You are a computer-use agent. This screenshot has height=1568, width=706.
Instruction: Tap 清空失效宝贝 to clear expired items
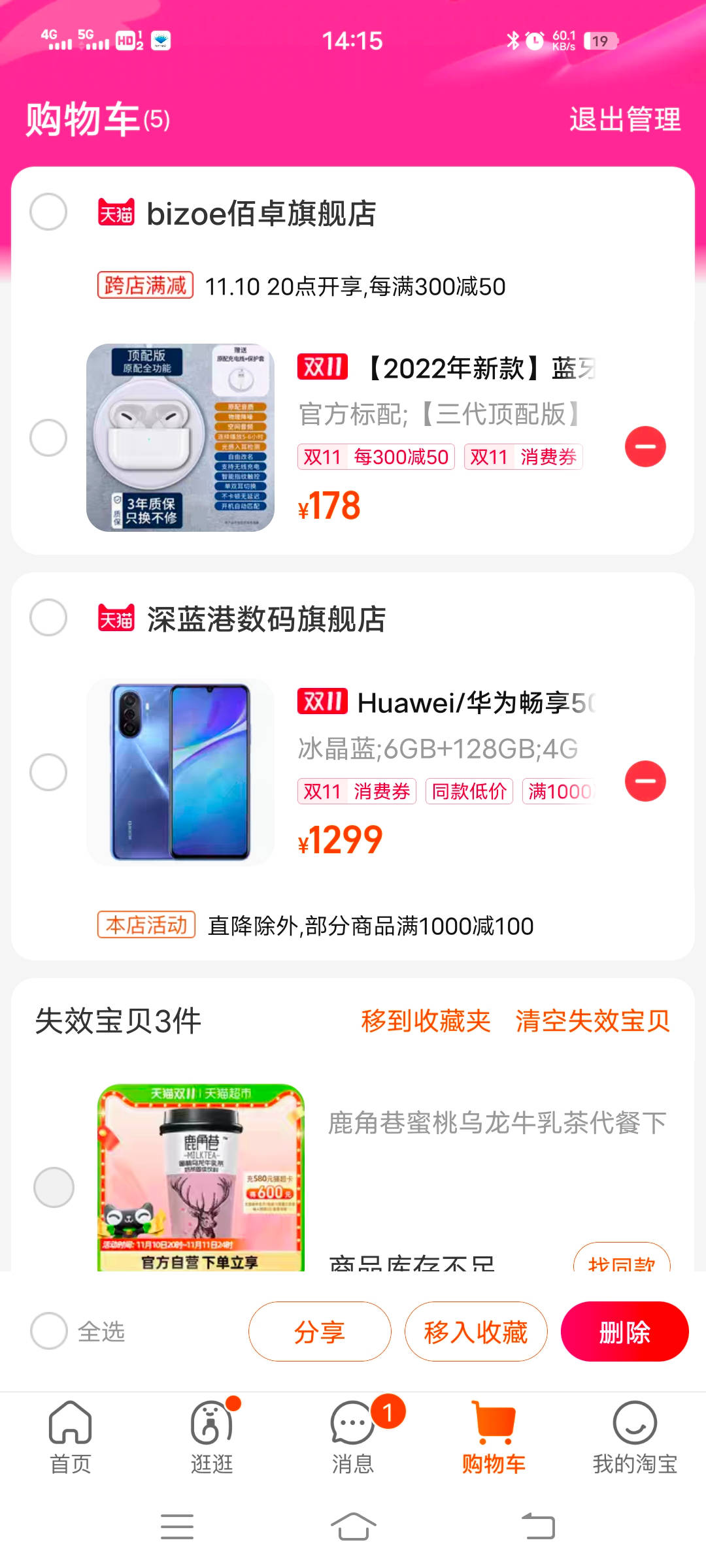click(592, 1021)
